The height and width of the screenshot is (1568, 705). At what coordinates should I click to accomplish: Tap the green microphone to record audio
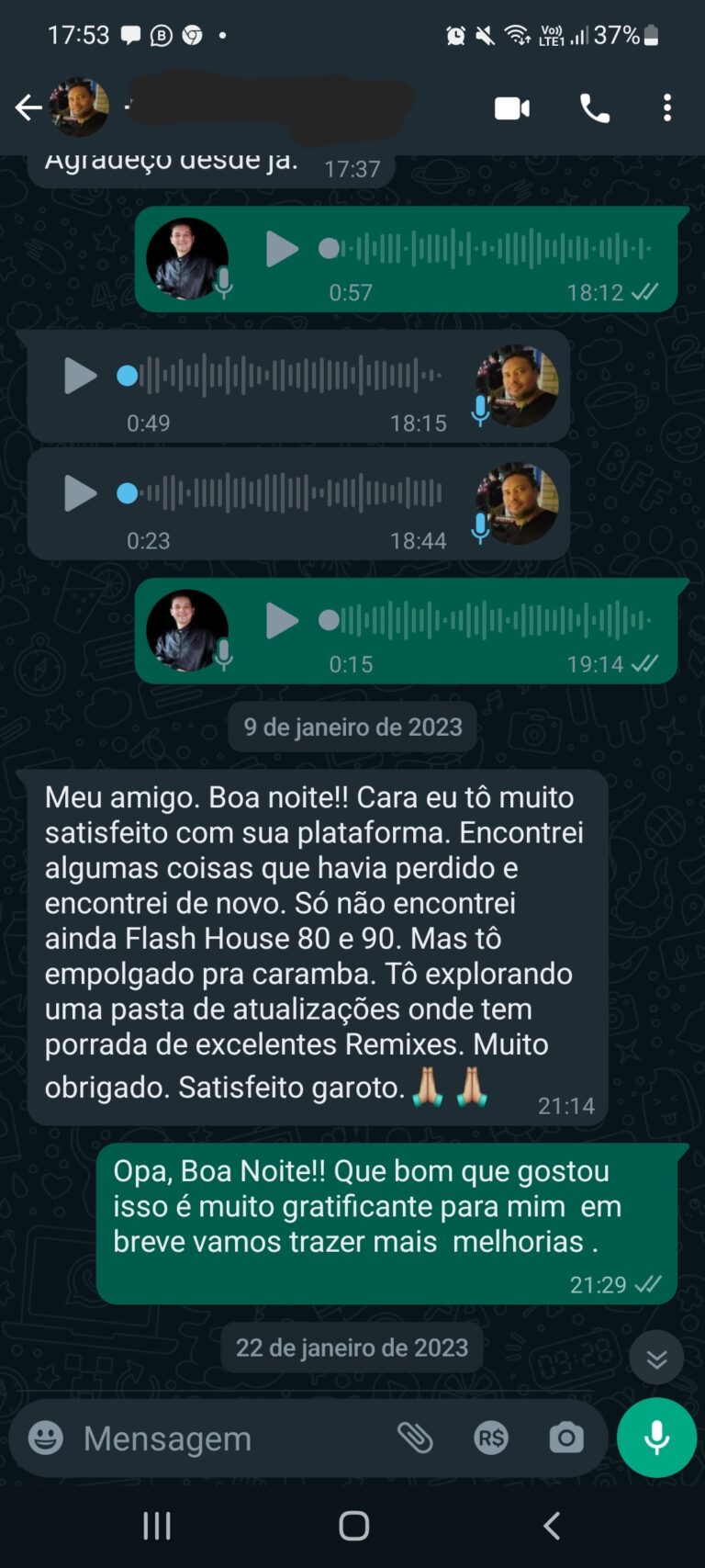655,1438
